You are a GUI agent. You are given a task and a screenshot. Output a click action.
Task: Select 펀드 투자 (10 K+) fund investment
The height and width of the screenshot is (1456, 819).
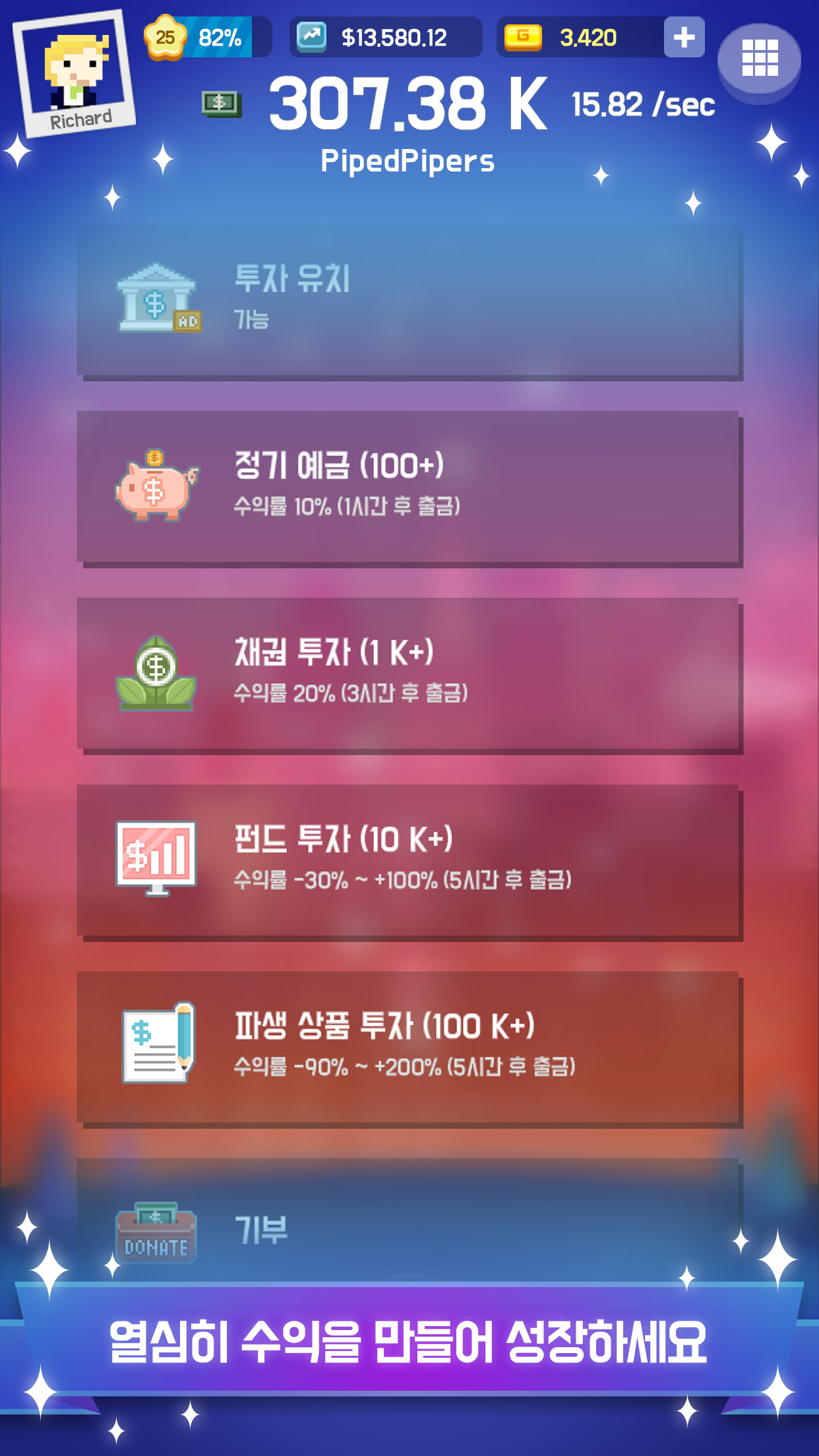tap(409, 862)
